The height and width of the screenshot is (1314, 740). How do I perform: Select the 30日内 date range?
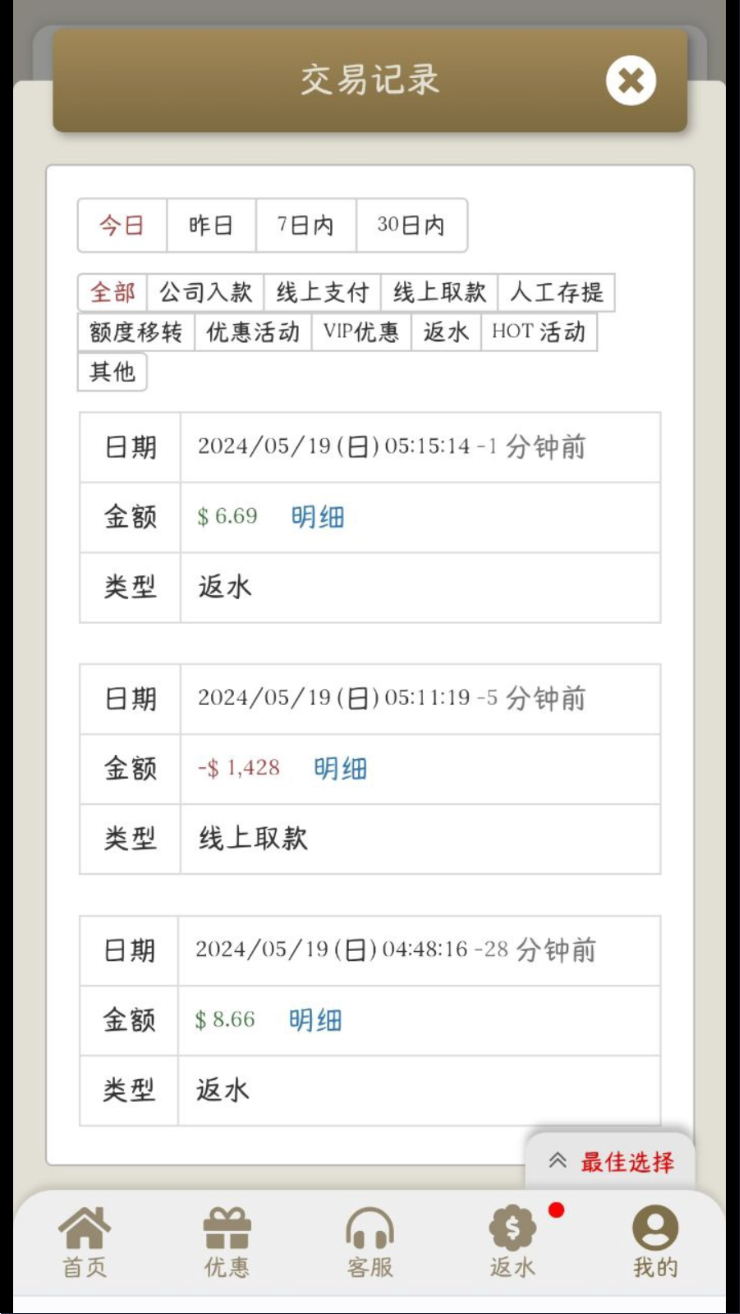411,225
